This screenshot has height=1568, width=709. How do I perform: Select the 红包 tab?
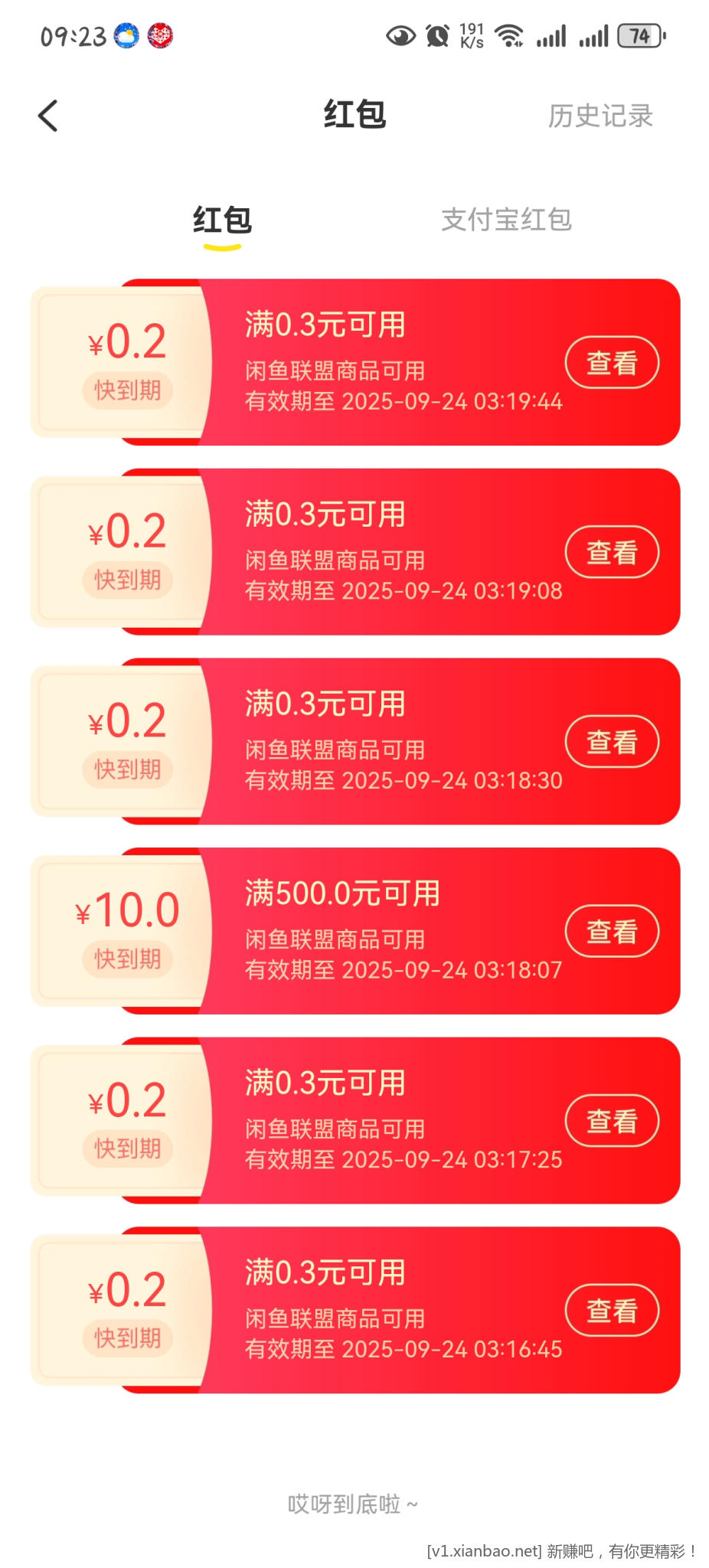click(x=222, y=220)
